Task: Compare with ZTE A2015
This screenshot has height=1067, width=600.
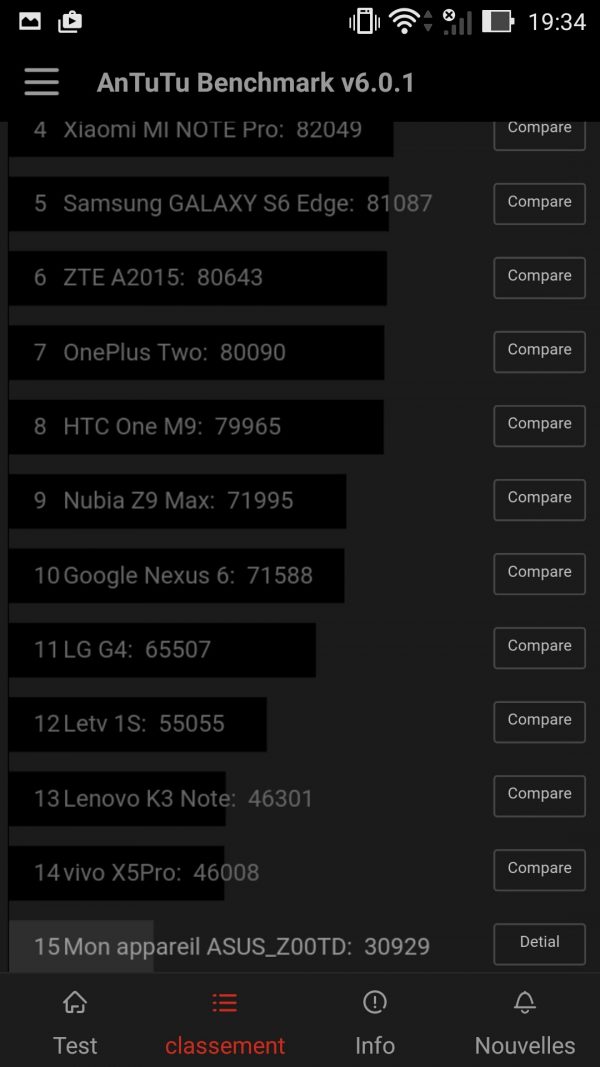Action: pyautogui.click(x=539, y=277)
